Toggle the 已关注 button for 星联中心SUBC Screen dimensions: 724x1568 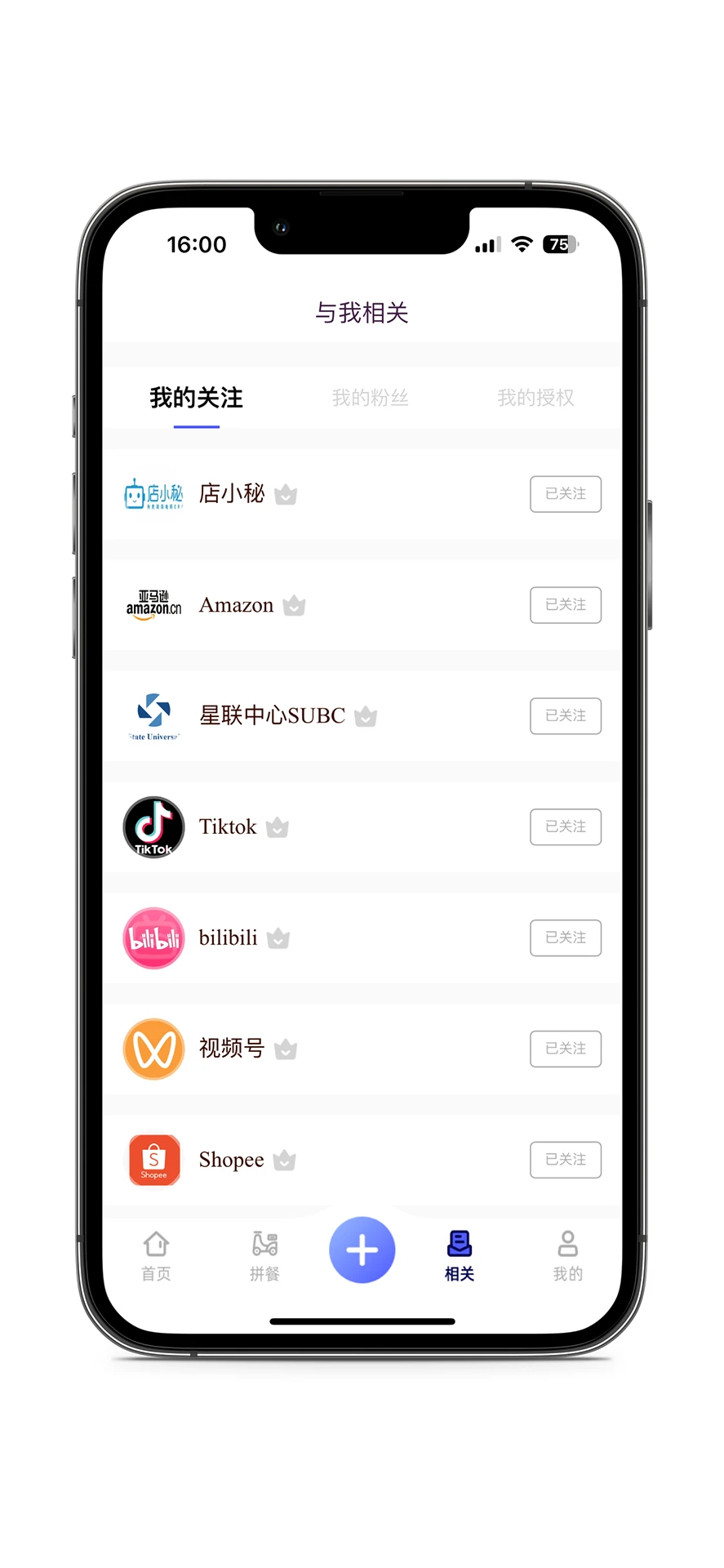(565, 716)
